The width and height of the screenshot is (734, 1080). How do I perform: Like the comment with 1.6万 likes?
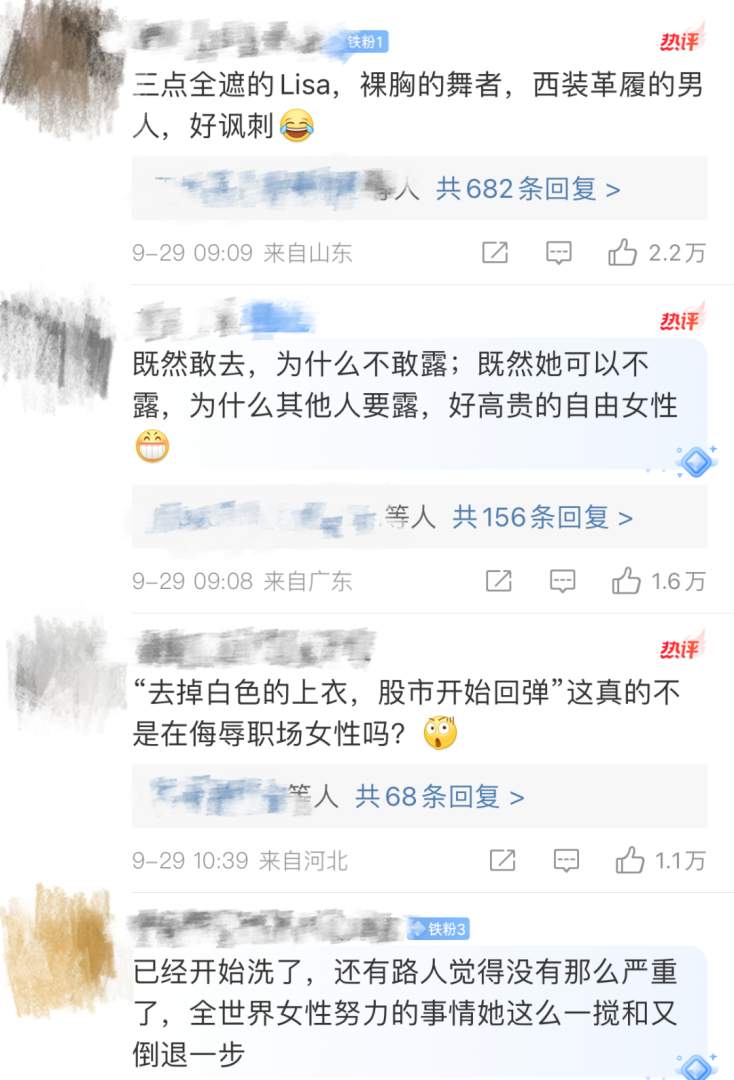pyautogui.click(x=627, y=581)
